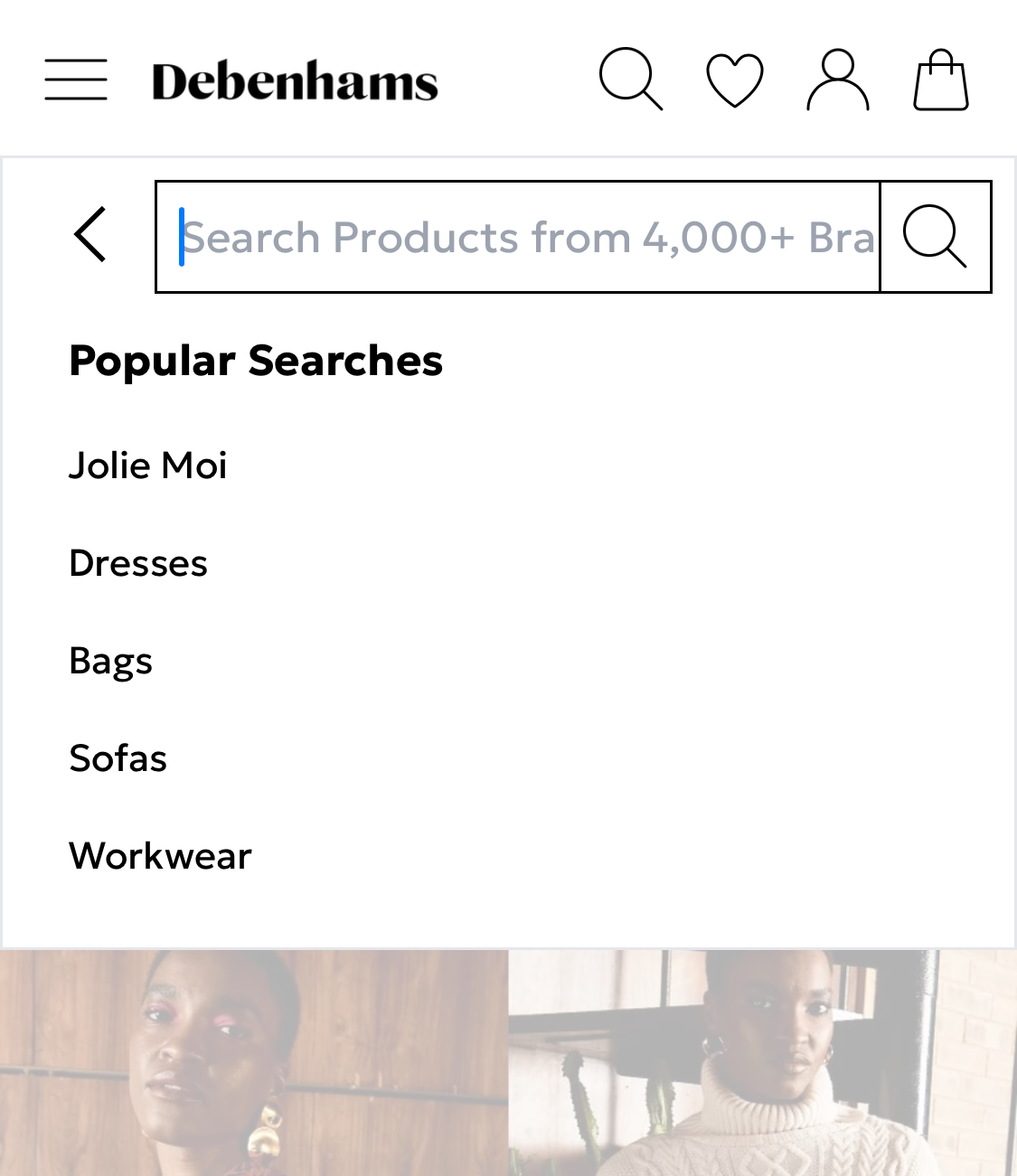Click the Debenhams logo
The width and height of the screenshot is (1017, 1176).
click(x=294, y=79)
